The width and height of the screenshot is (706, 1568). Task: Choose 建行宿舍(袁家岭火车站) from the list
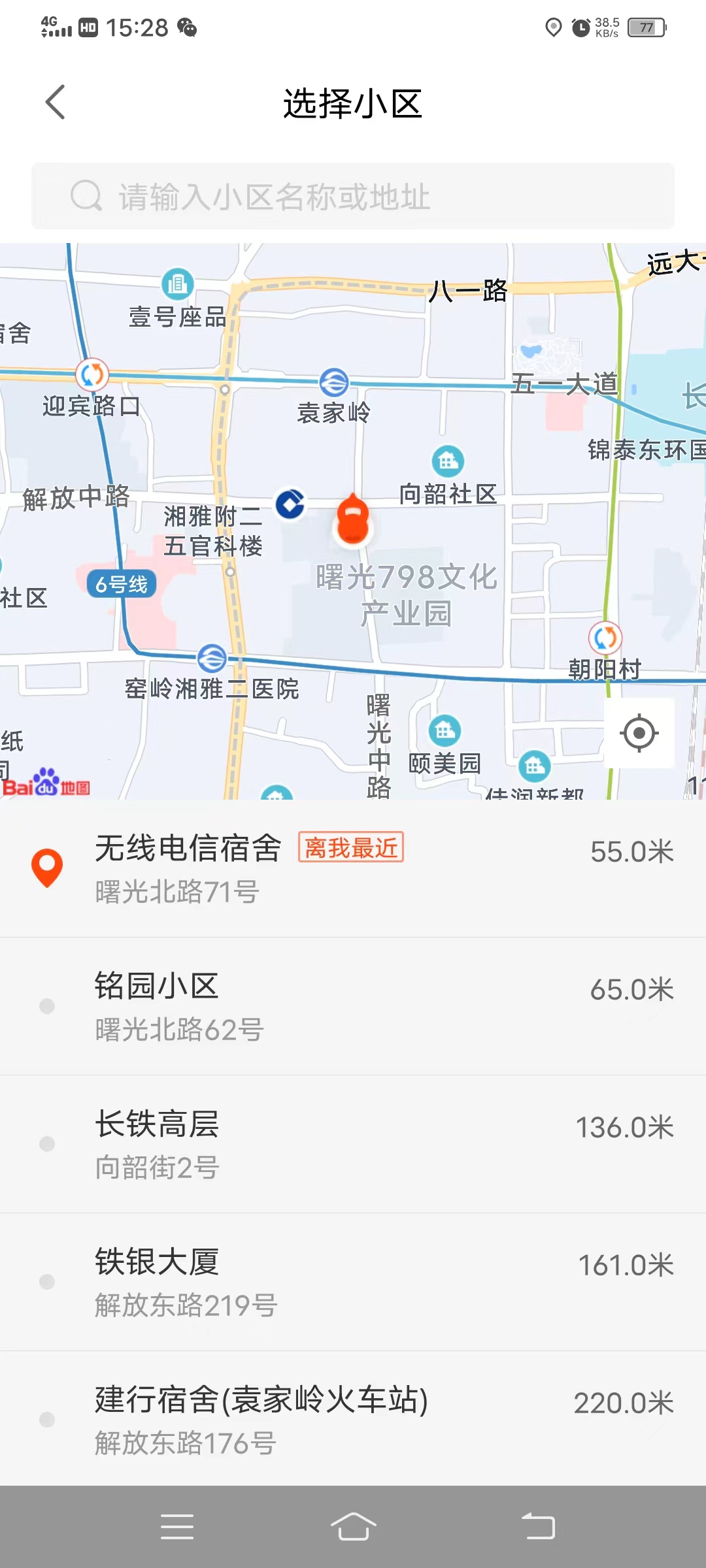coord(353,1419)
